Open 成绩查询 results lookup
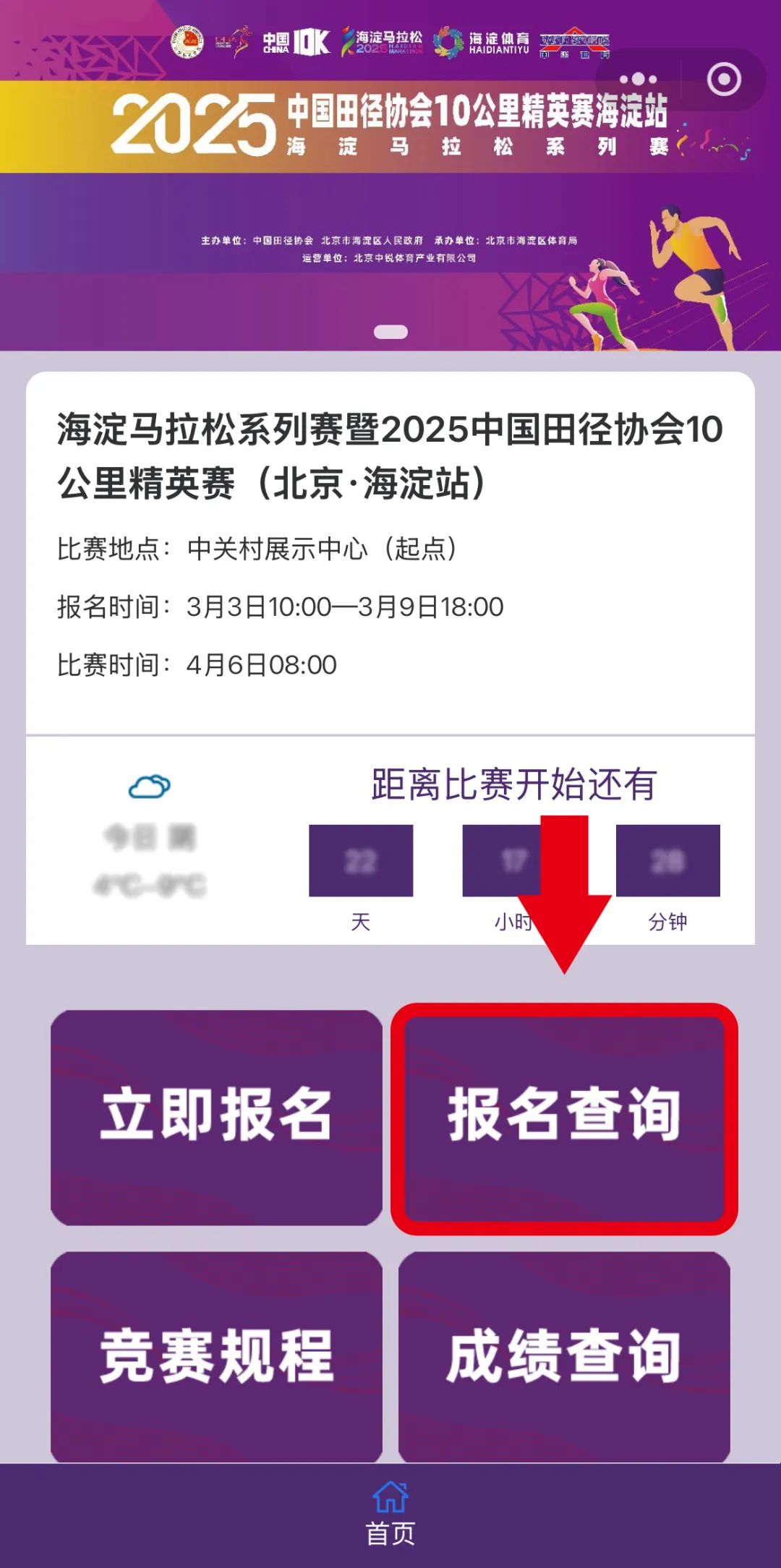This screenshot has width=781, height=1568. coord(564,1358)
